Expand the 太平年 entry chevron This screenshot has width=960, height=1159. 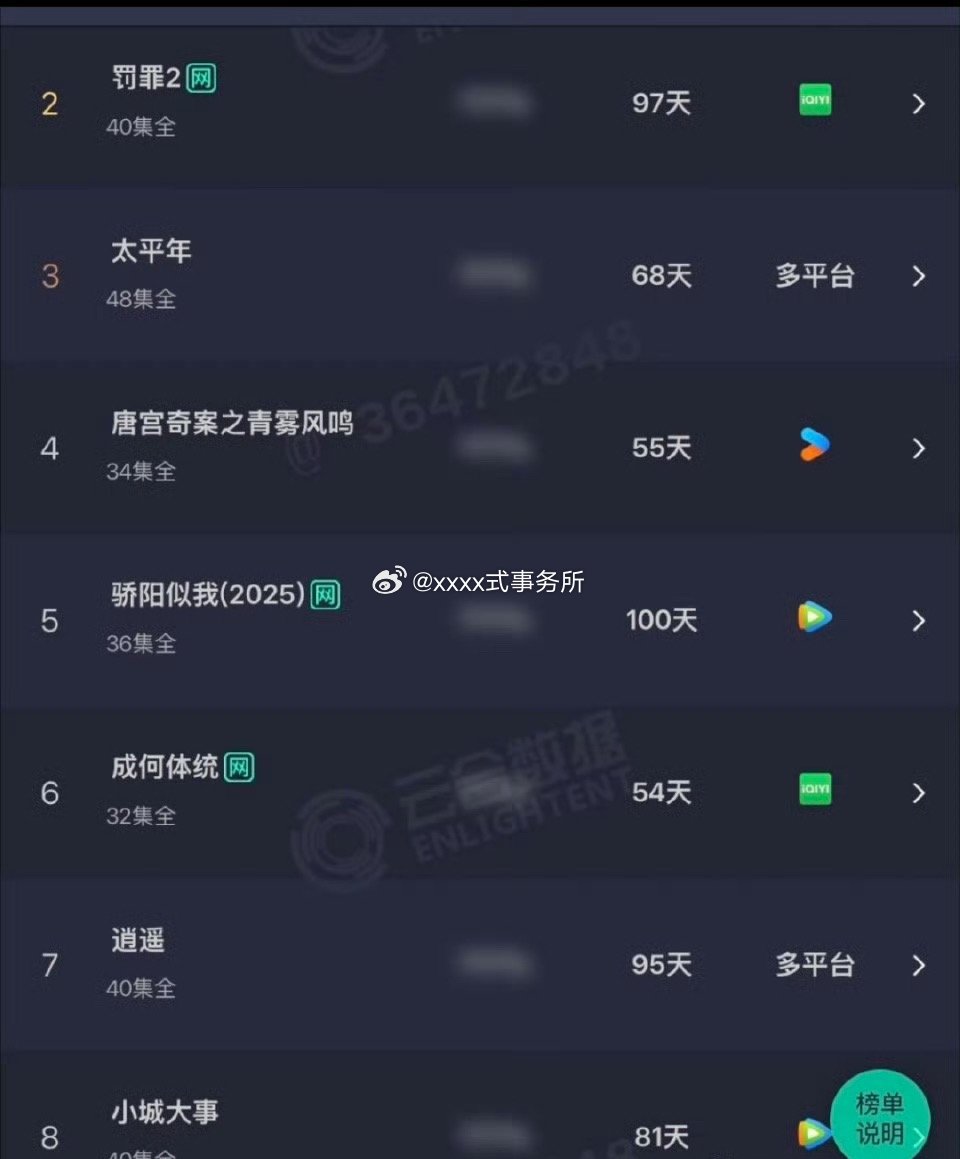tap(917, 277)
